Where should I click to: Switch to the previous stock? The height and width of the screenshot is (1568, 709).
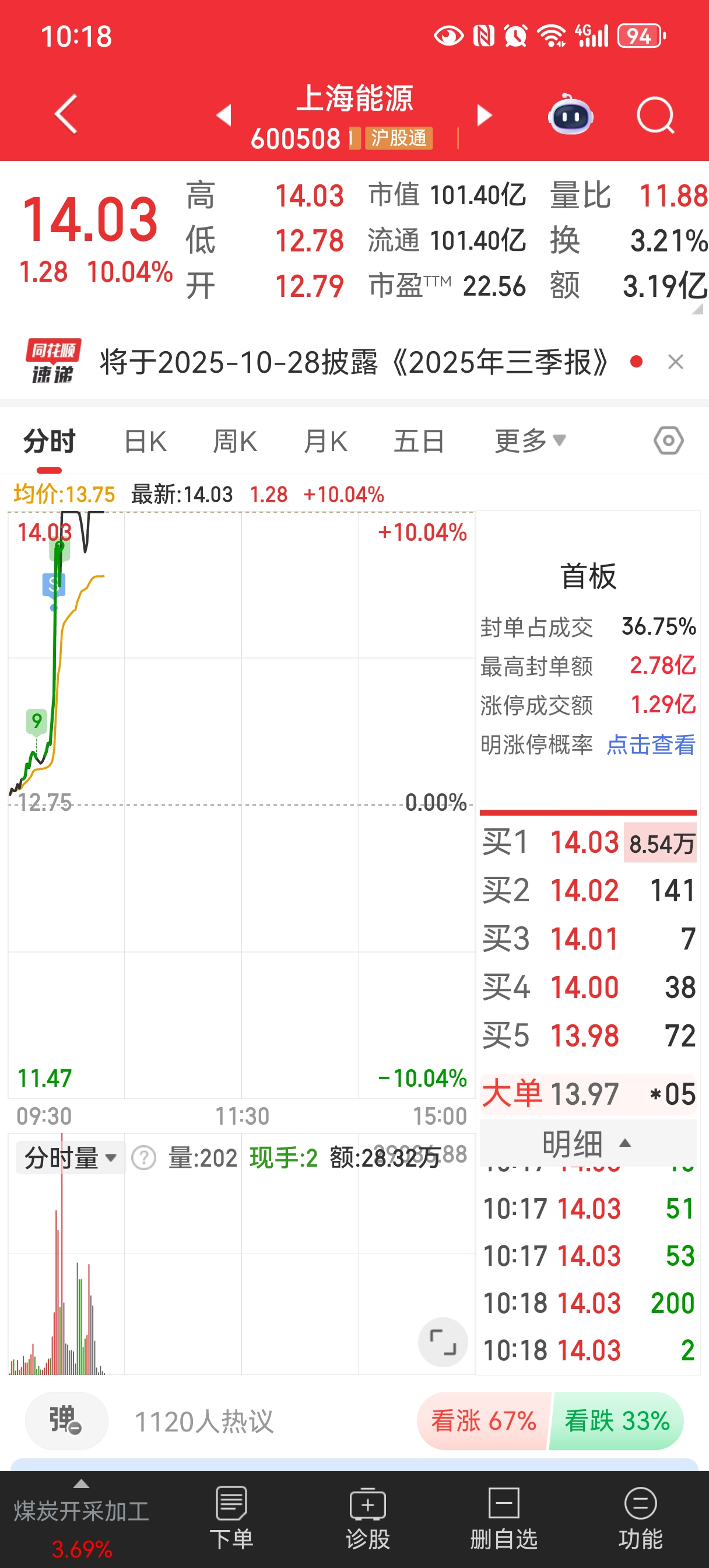click(224, 114)
